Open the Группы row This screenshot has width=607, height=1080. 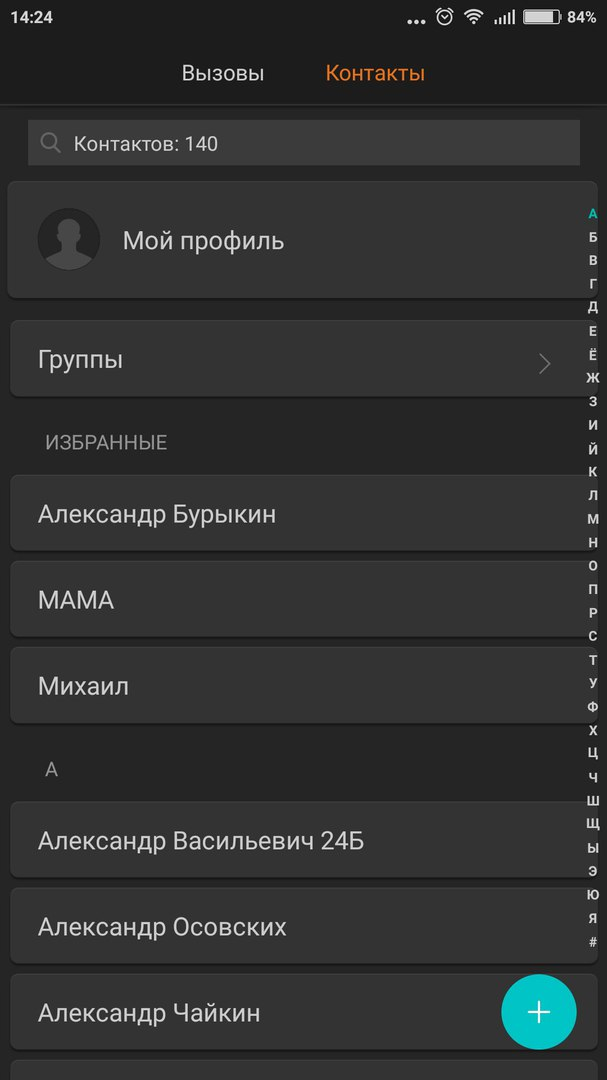pos(302,359)
